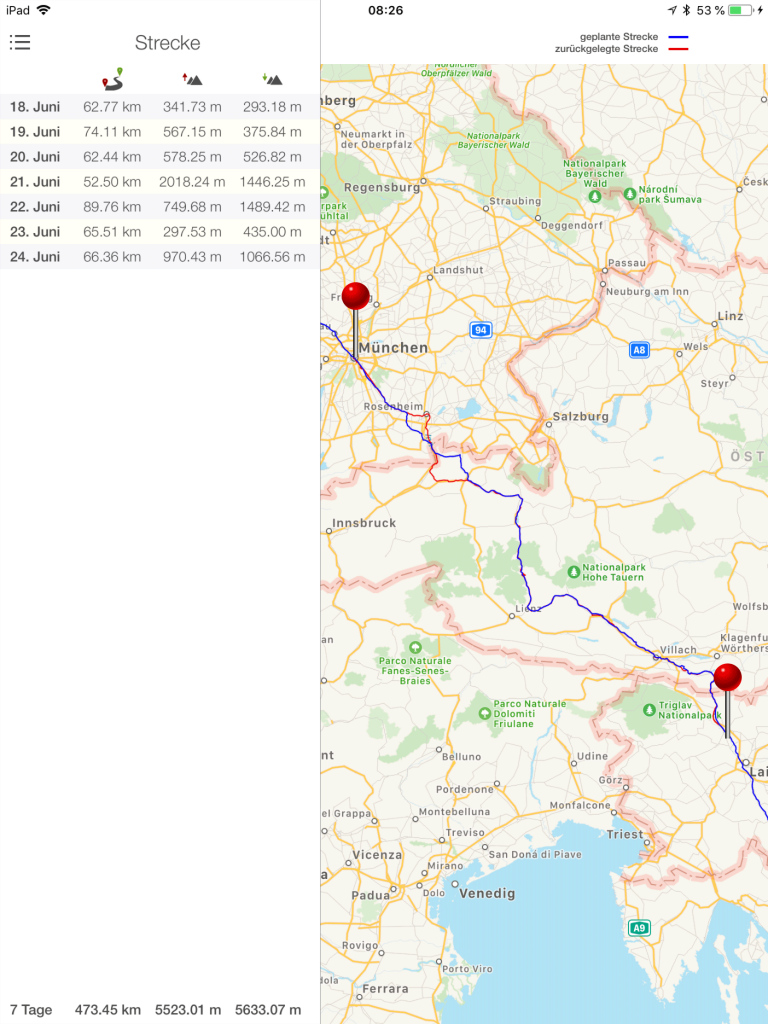The image size is (768, 1024).
Task: Show the 21. Juni stage
Action: [160, 182]
